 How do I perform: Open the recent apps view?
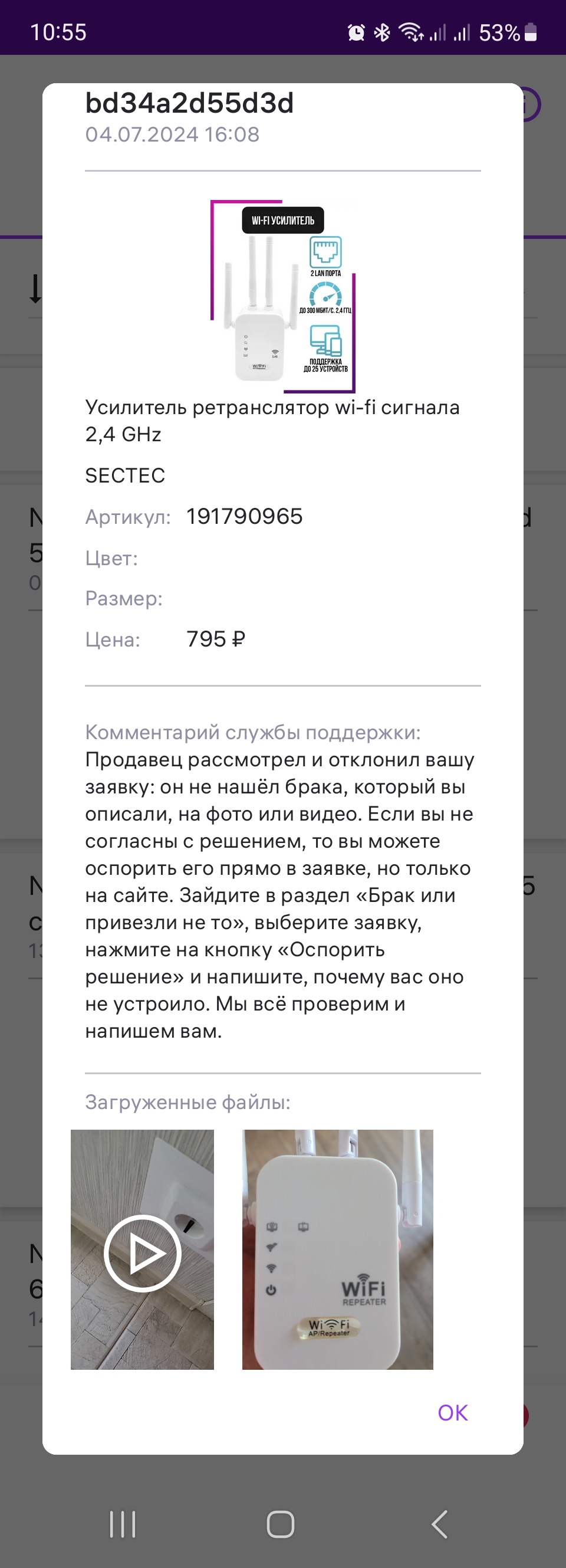tap(122, 1524)
